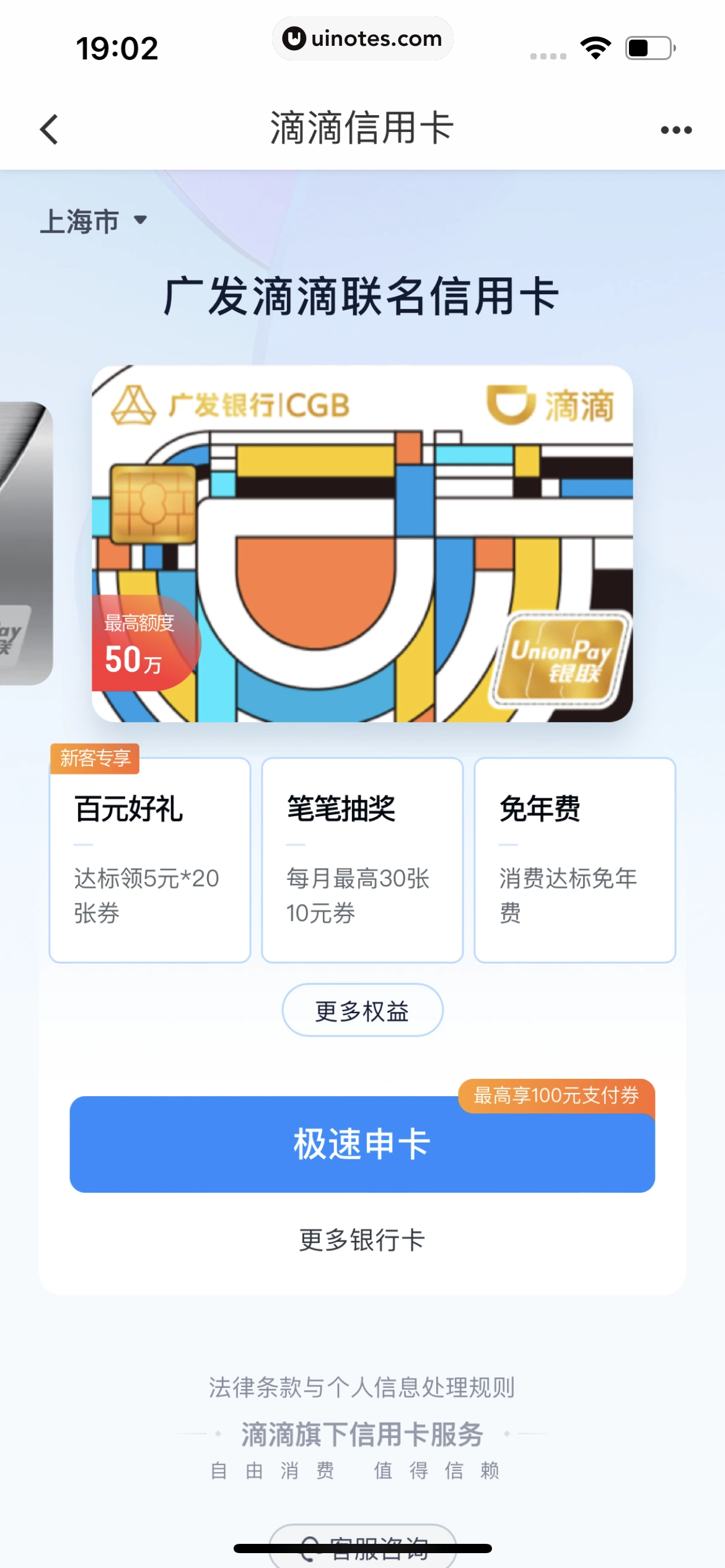This screenshot has width=725, height=1568.
Task: Tap the uinotes.com pill at screen top
Action: [x=362, y=38]
